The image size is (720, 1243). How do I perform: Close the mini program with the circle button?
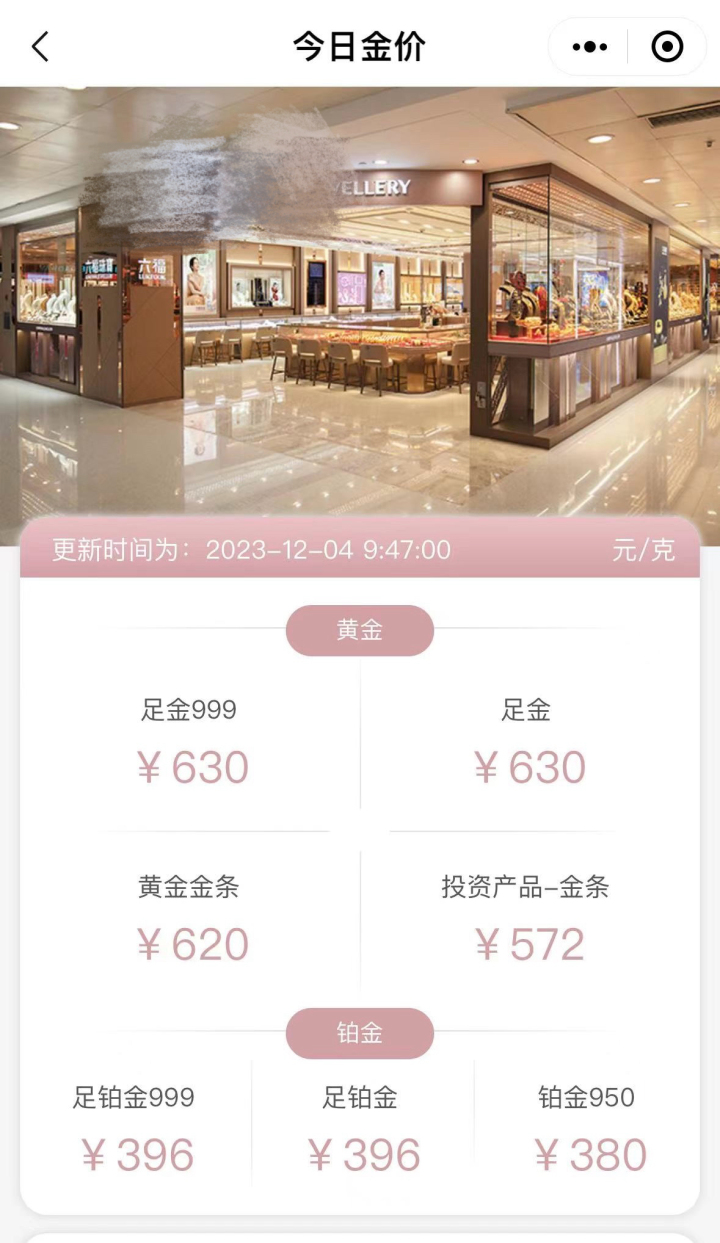(x=667, y=46)
